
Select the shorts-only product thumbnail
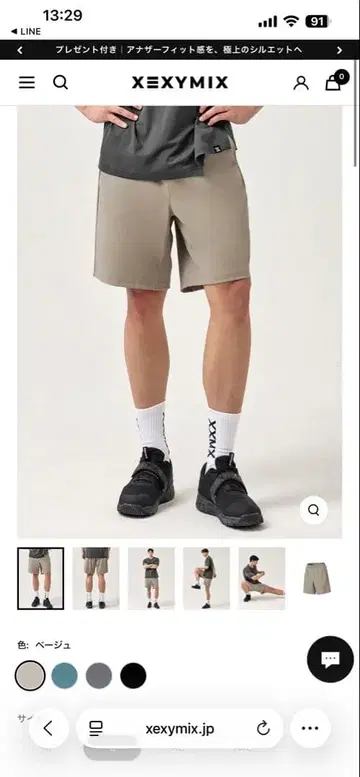coord(317,578)
